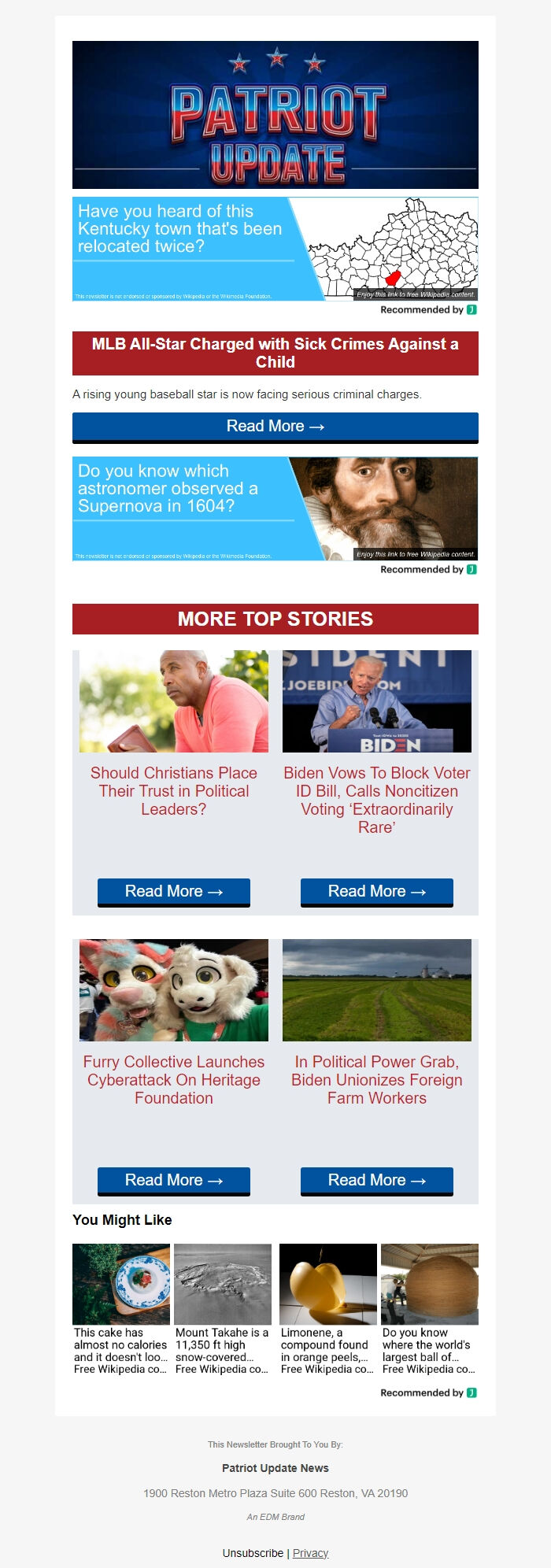
Task: Unsubscribe from this newsletter
Action: coord(253,1553)
